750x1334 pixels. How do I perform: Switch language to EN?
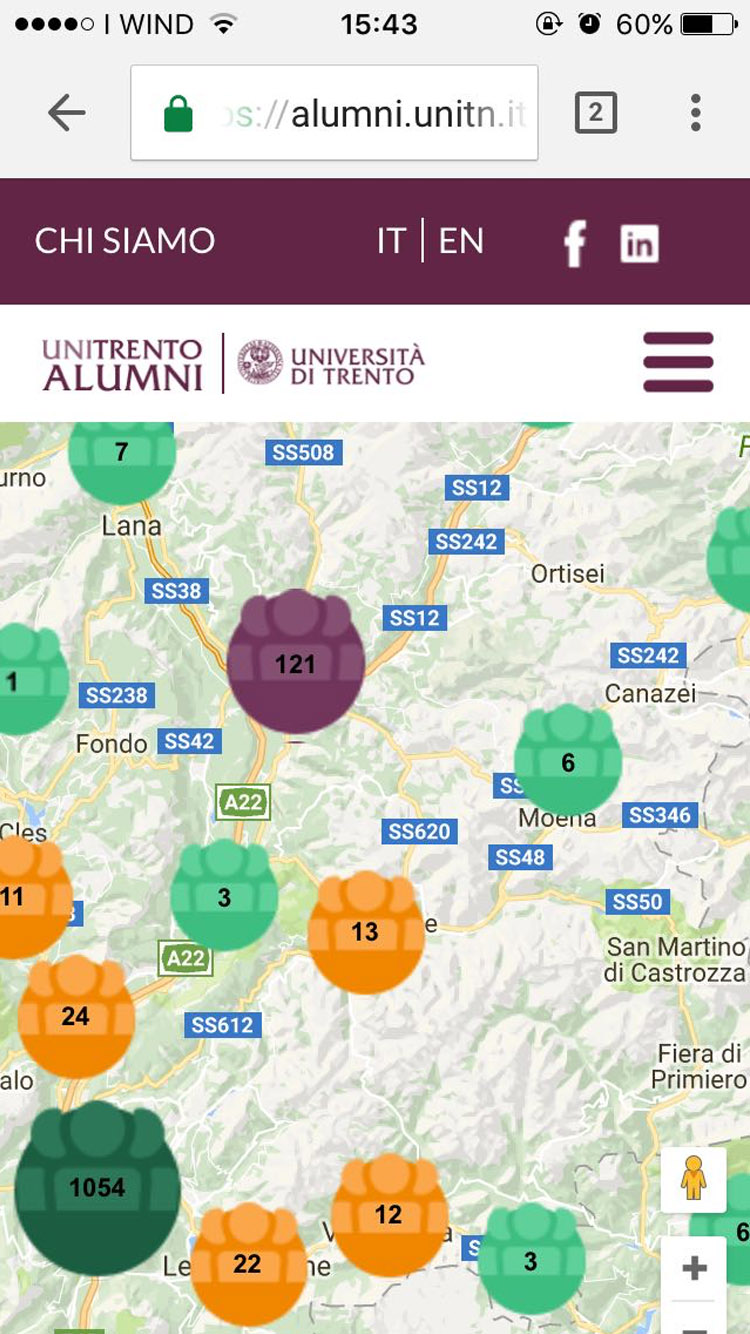click(x=461, y=241)
